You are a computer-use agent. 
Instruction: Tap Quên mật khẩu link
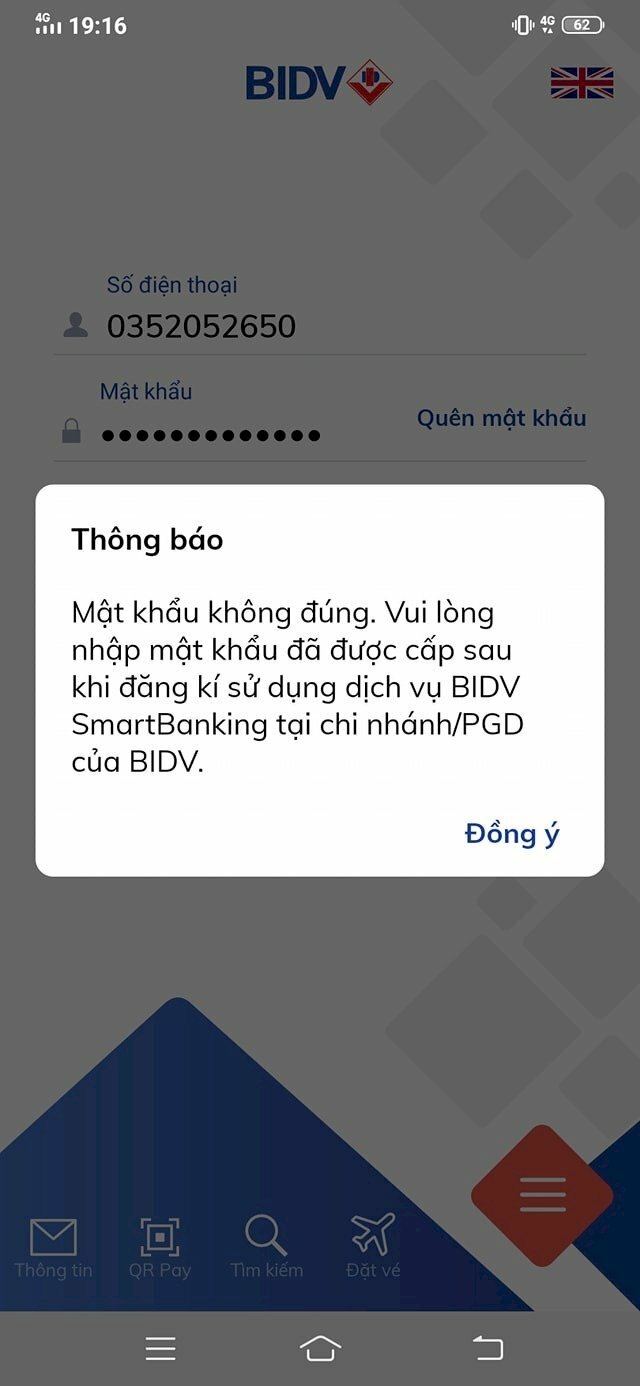[501, 418]
